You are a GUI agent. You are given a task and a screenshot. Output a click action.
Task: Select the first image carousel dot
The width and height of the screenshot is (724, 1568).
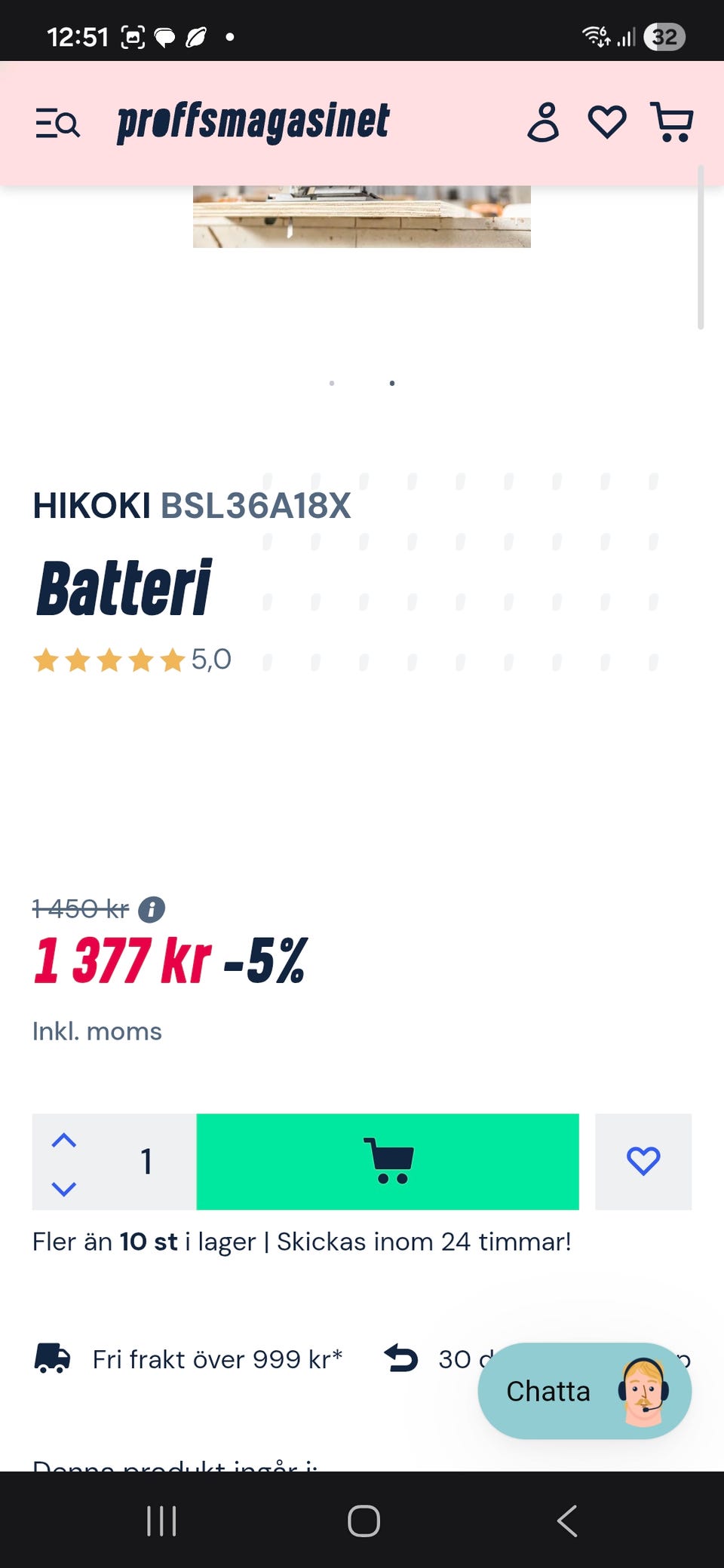(332, 383)
